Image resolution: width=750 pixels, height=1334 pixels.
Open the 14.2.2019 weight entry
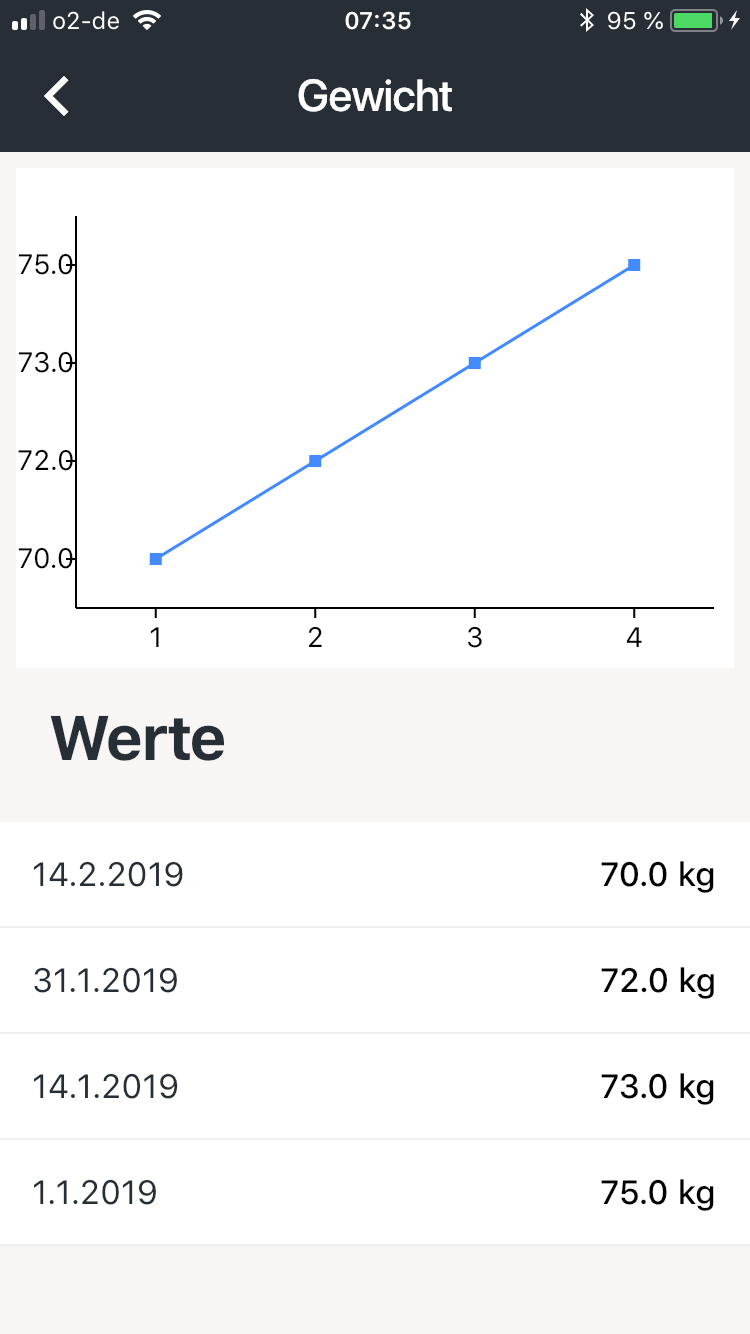pyautogui.click(x=375, y=874)
